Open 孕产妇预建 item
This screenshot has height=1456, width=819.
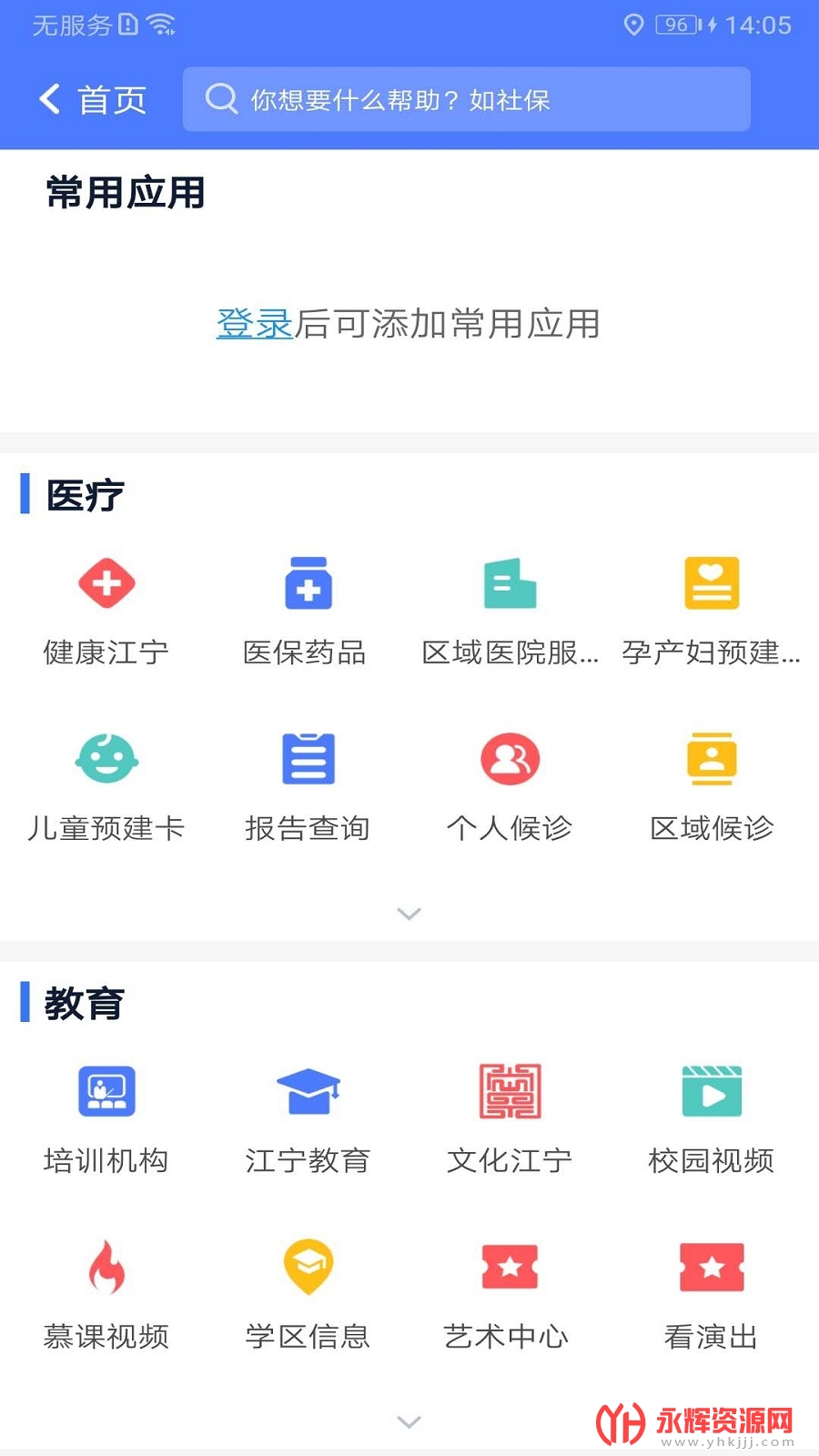(711, 605)
